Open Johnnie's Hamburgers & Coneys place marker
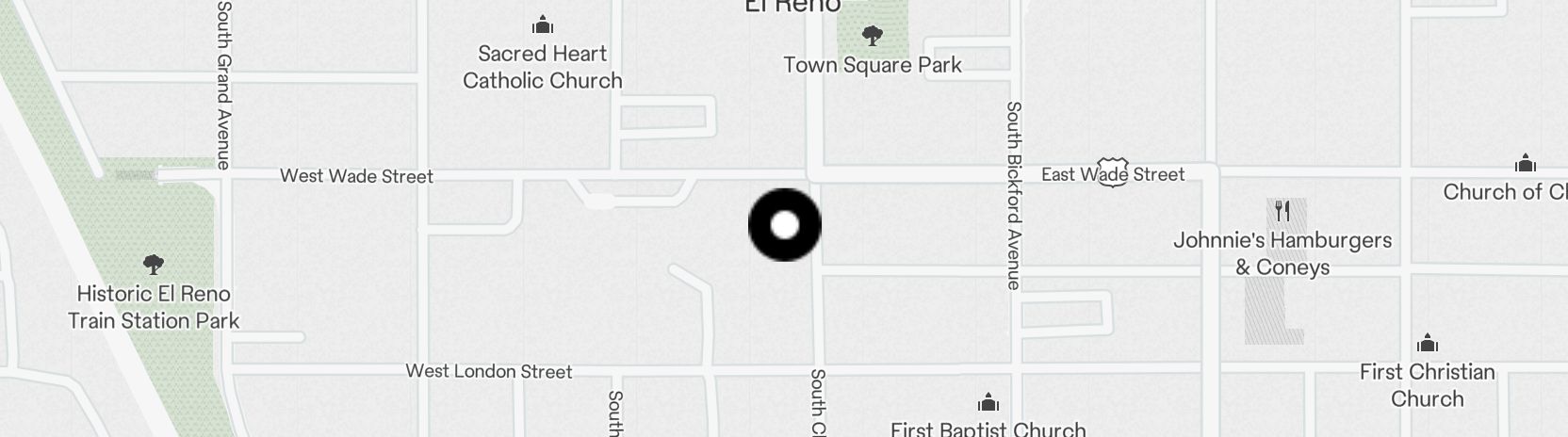This screenshot has height=437, width=1568. (1282, 211)
